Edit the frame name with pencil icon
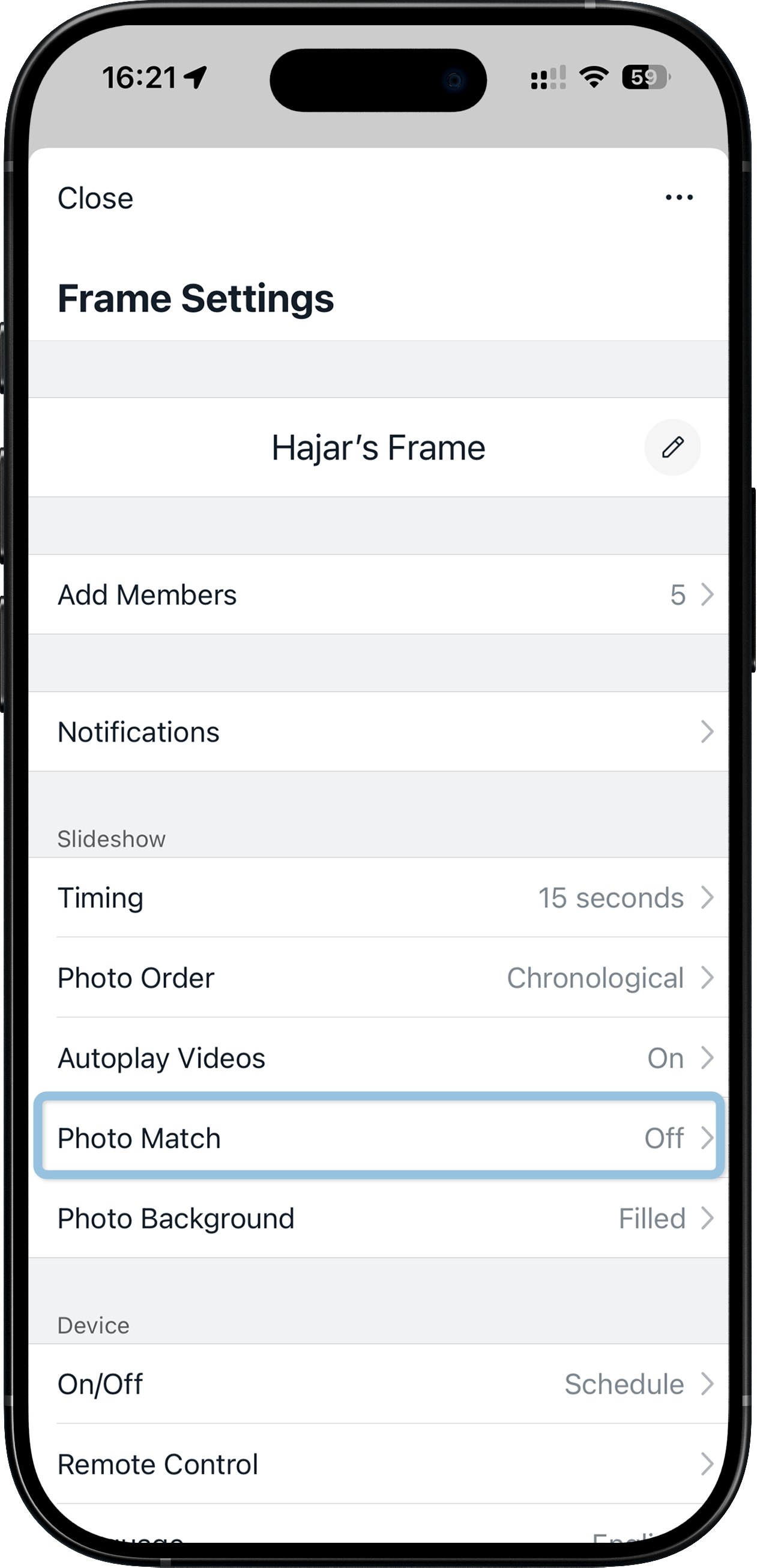The width and height of the screenshot is (757, 1568). 672,447
